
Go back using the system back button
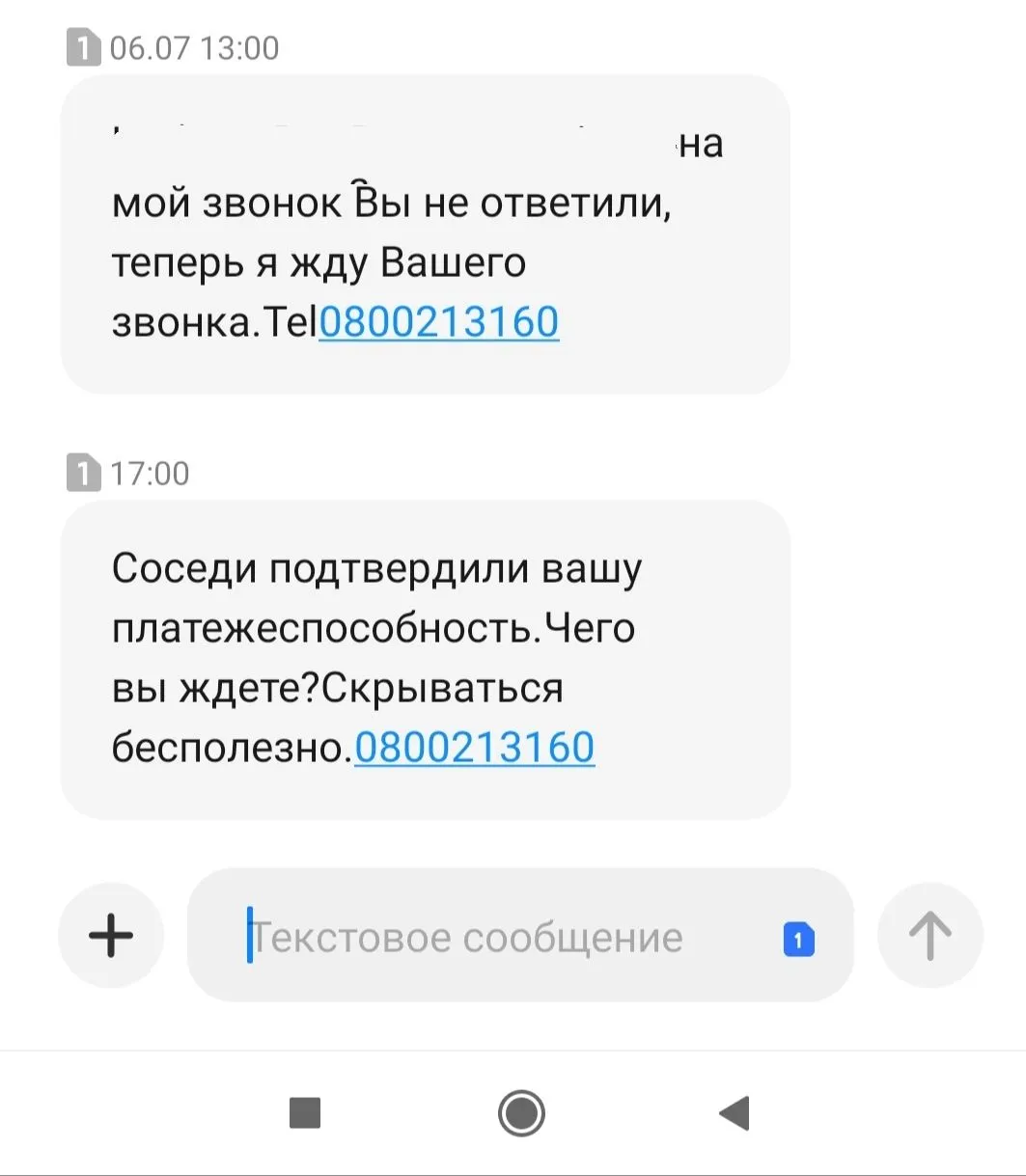pos(735,1113)
